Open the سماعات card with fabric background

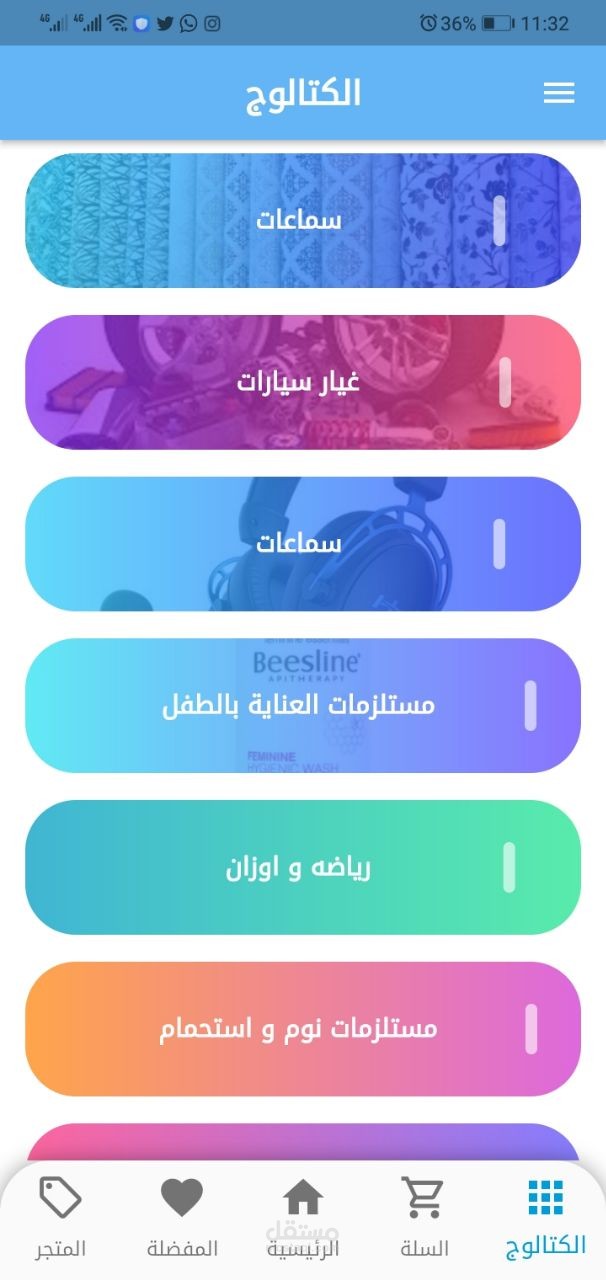[x=302, y=220]
